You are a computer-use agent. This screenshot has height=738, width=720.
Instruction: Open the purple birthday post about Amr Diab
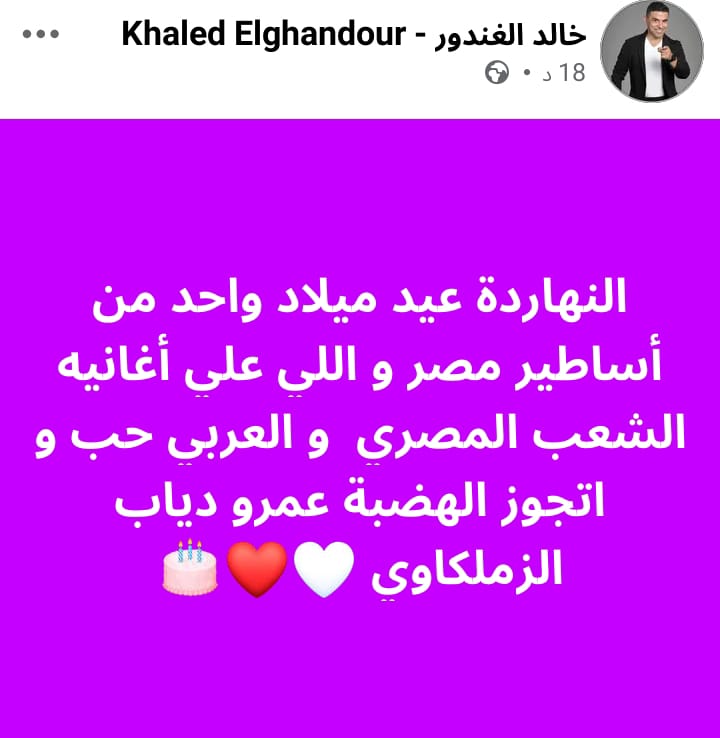tap(360, 430)
